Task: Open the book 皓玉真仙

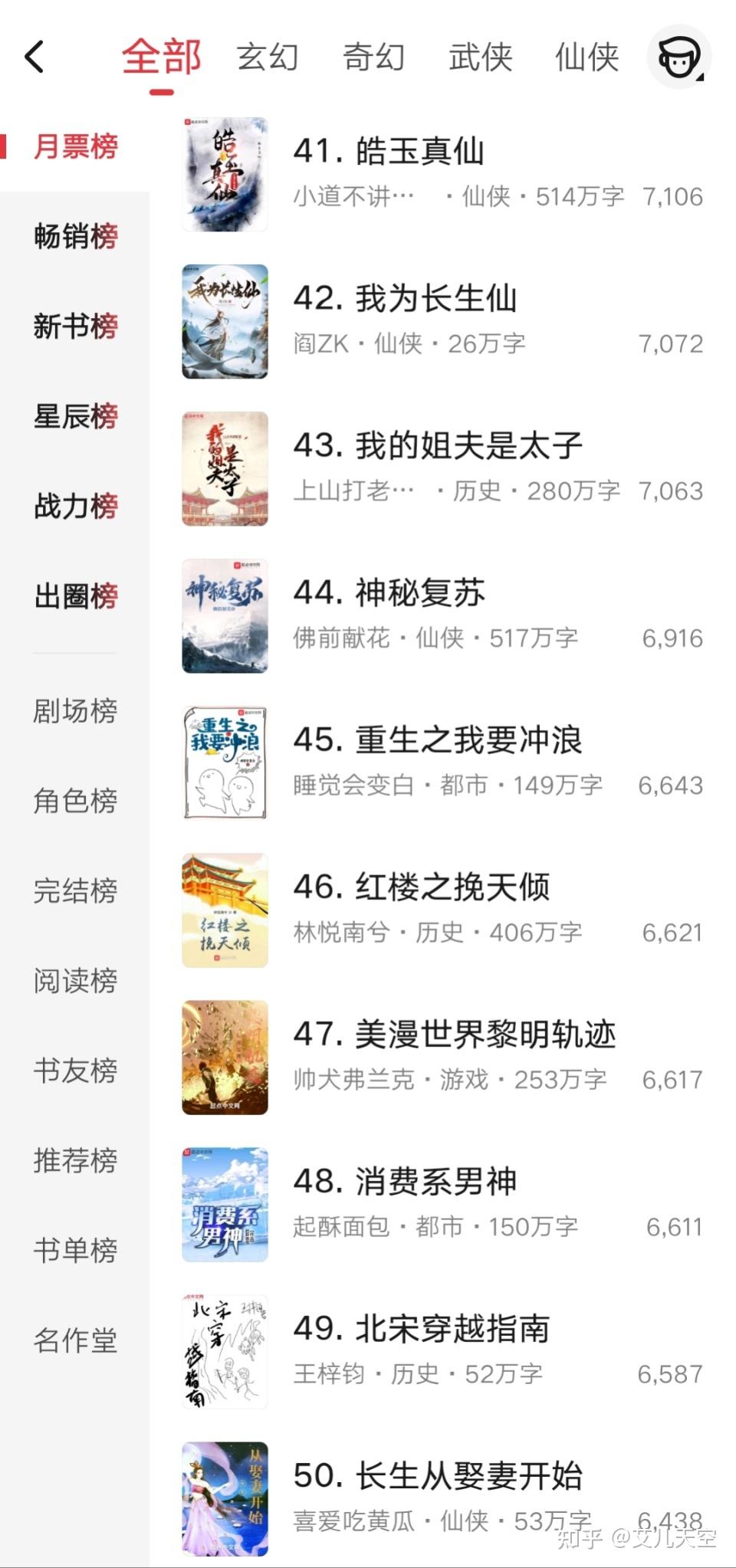Action: click(x=419, y=152)
